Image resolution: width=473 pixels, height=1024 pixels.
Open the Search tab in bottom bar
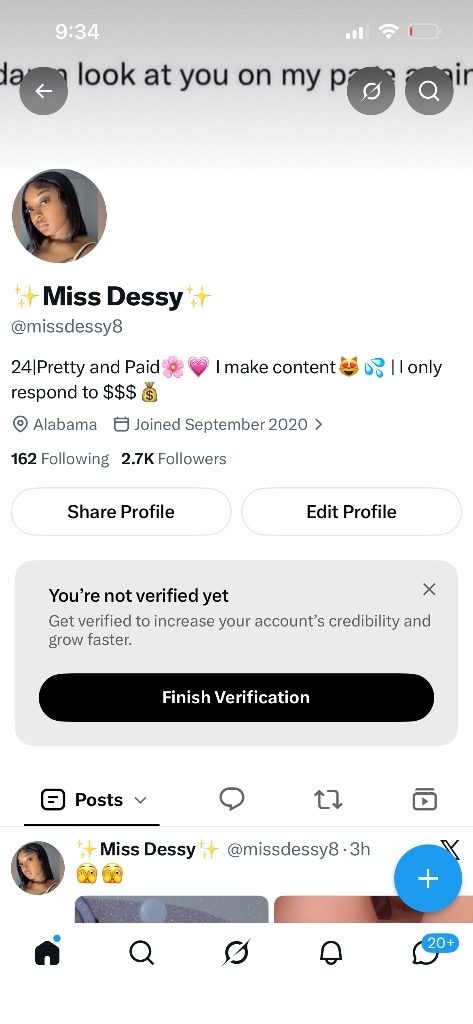pos(141,953)
